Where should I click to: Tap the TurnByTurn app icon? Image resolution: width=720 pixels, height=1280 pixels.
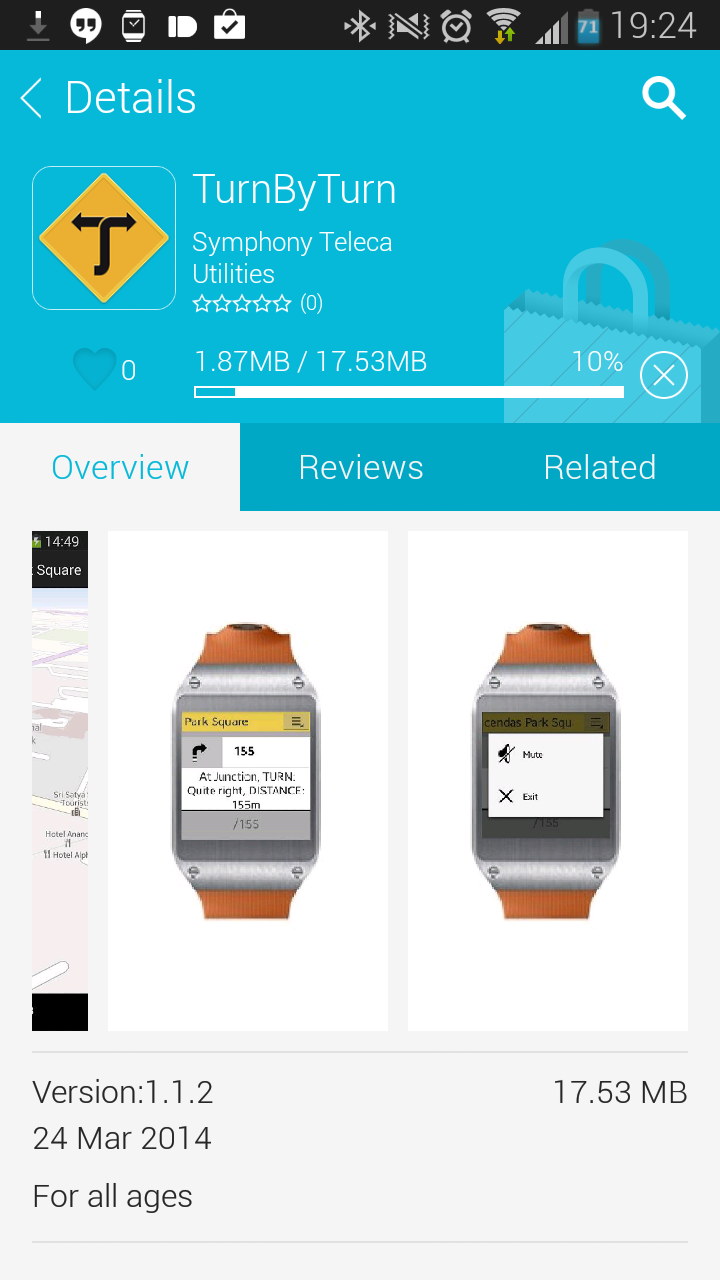pos(103,238)
